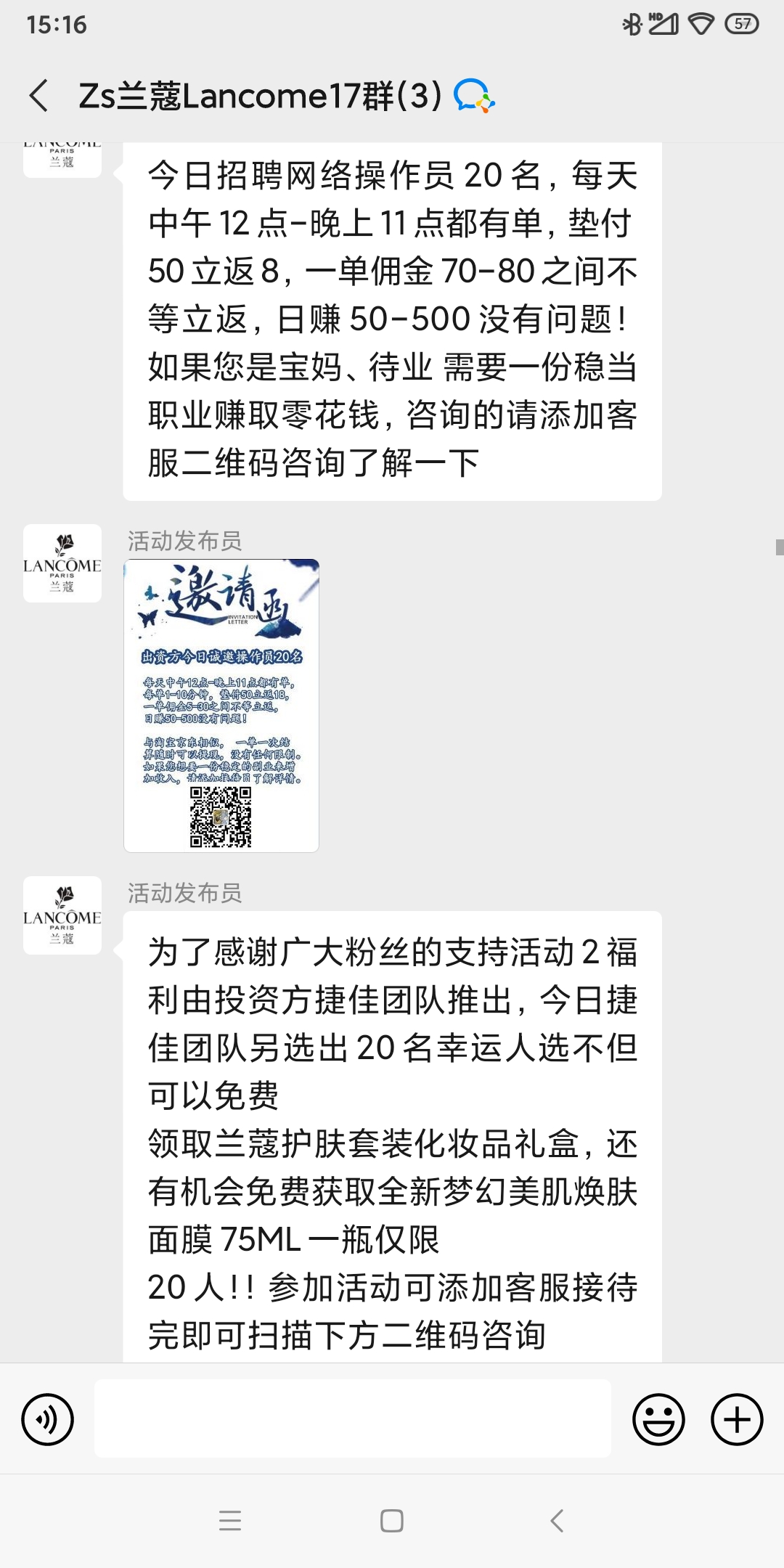Screen dimensions: 784x1568
Task: Open the emoji picker
Action: [658, 1419]
